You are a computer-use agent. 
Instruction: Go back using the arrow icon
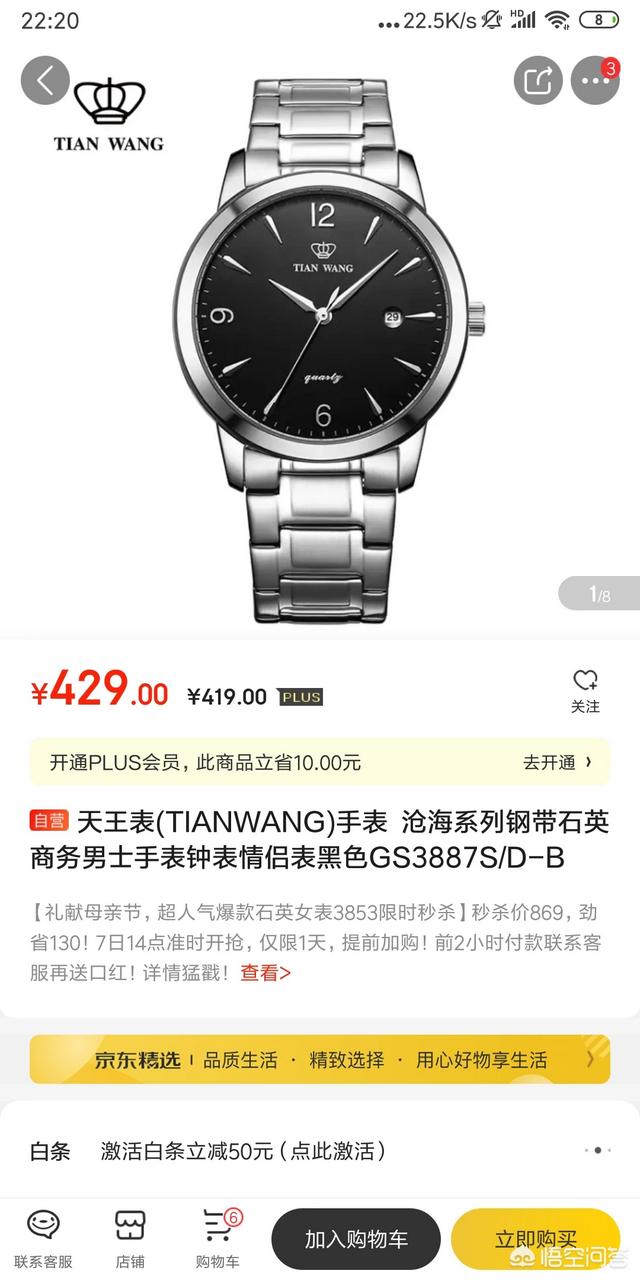coord(45,81)
